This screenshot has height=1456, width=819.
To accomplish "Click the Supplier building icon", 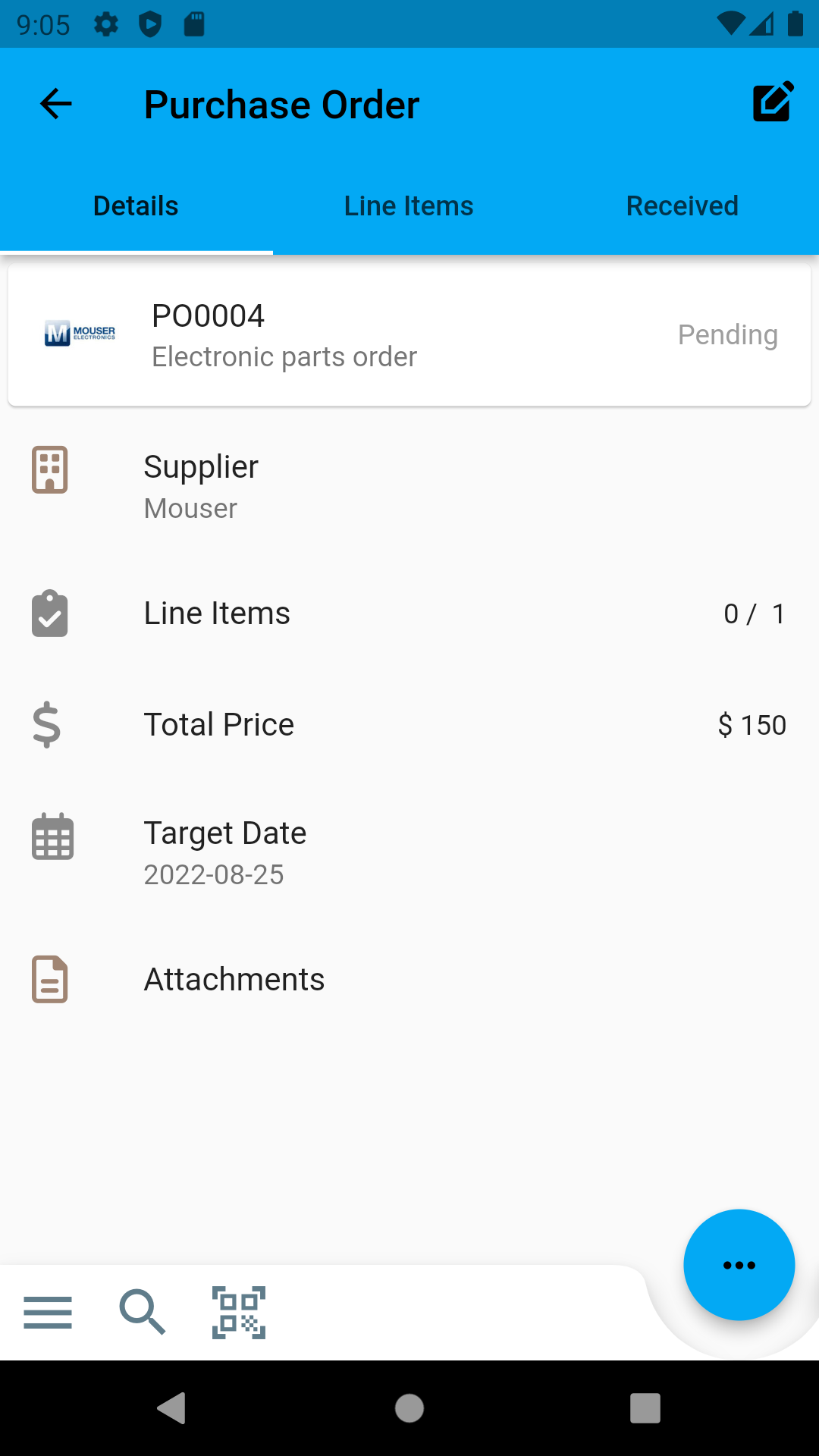I will pyautogui.click(x=49, y=471).
